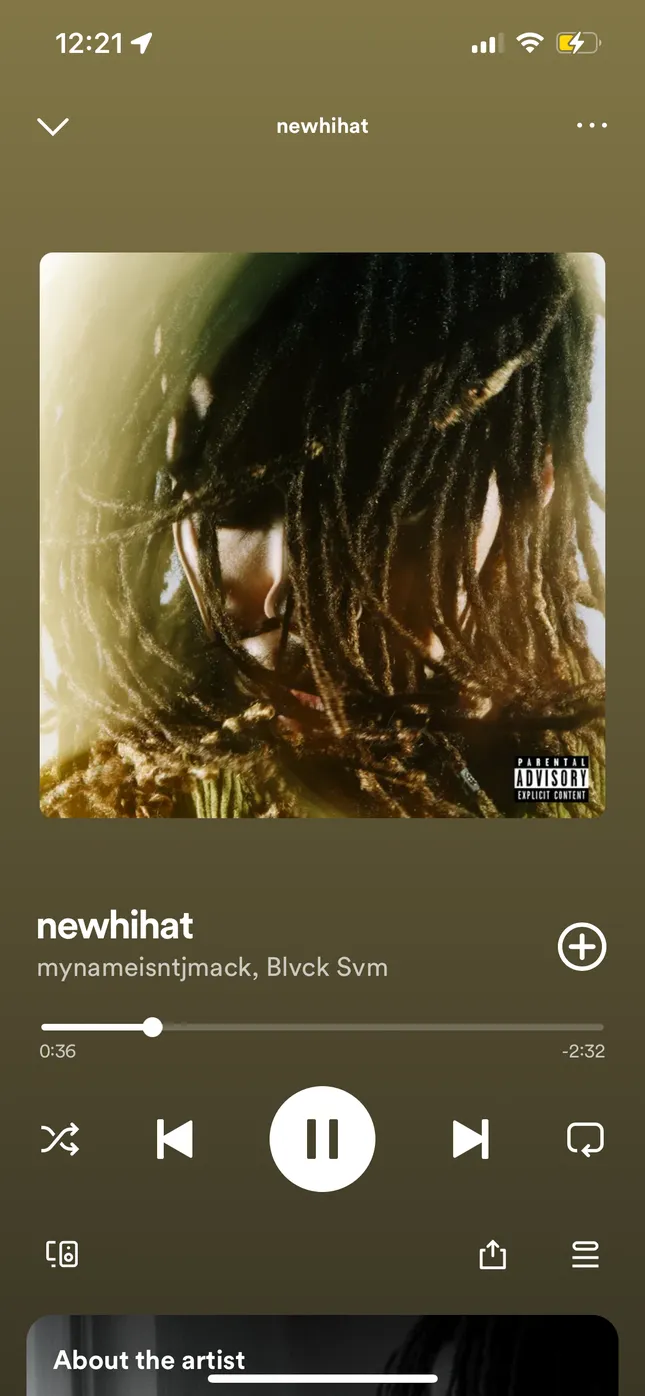Share the song newhihat
This screenshot has height=1396, width=645.
point(493,1254)
